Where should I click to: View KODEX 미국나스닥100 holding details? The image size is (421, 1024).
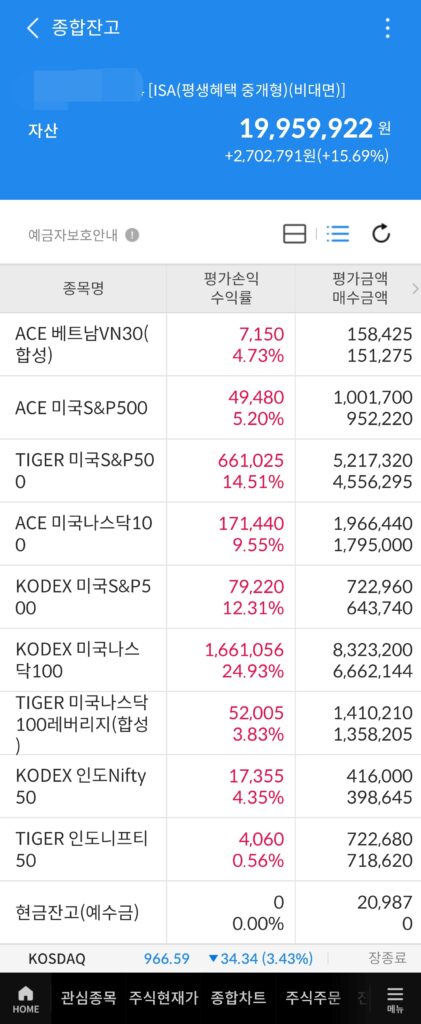pos(210,660)
